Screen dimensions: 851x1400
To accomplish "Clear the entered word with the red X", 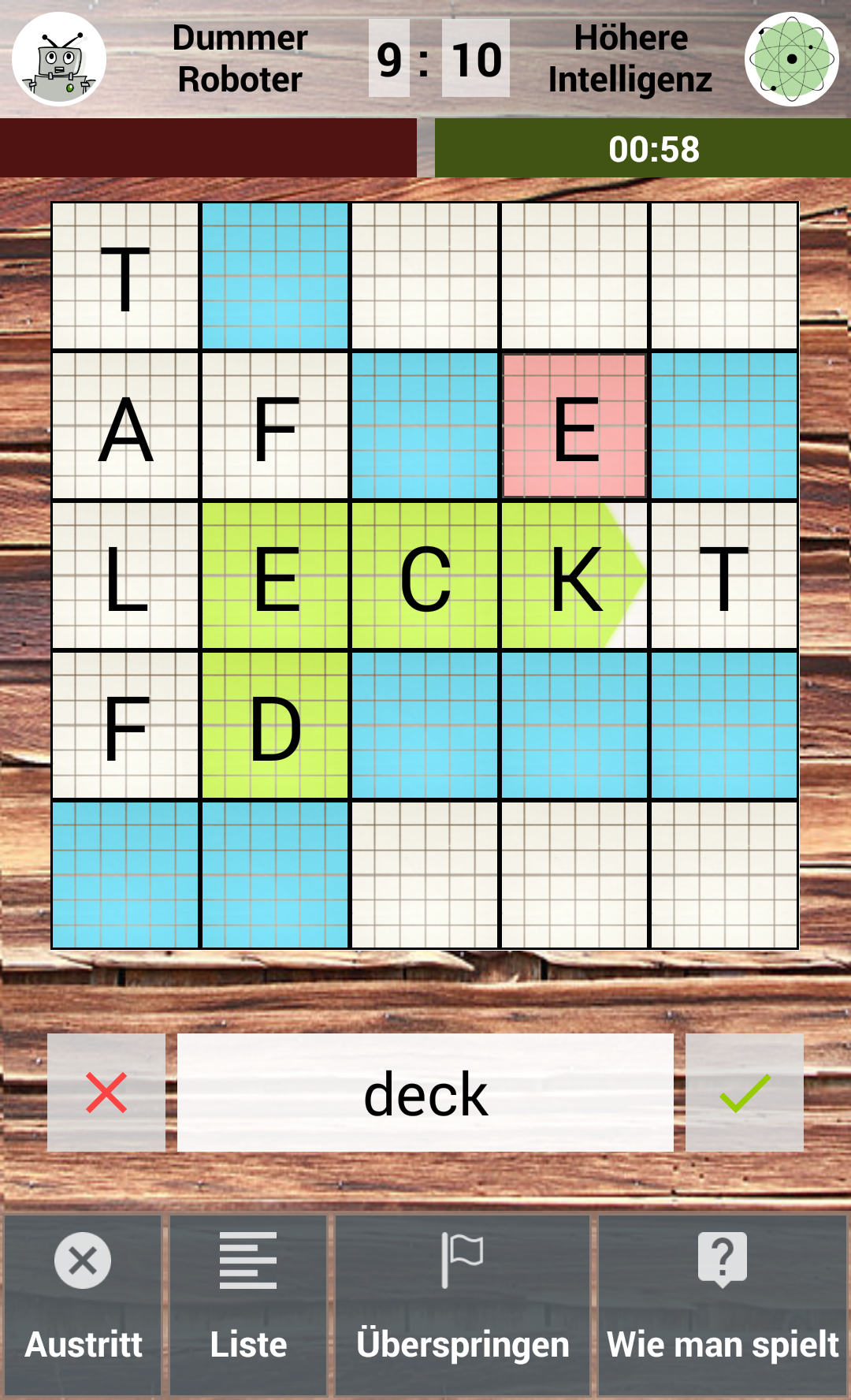I will pyautogui.click(x=106, y=1093).
